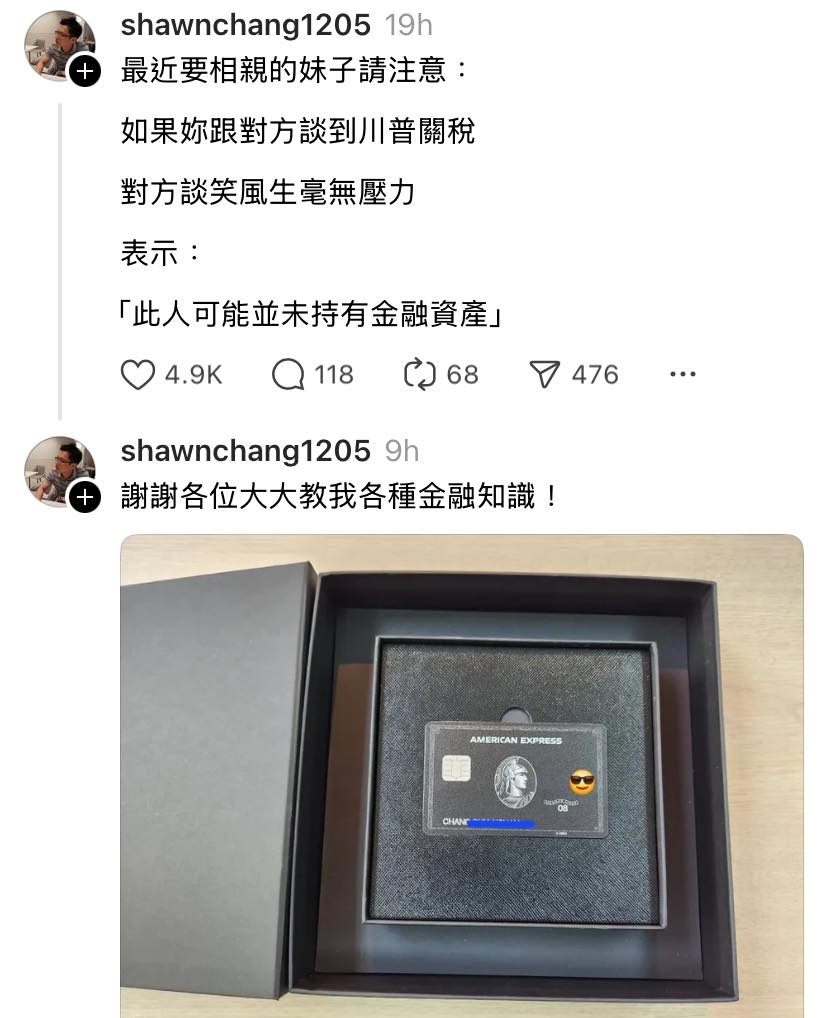View the American Express card photo full screen
Screen dimensions: 828x1018
tap(462, 775)
